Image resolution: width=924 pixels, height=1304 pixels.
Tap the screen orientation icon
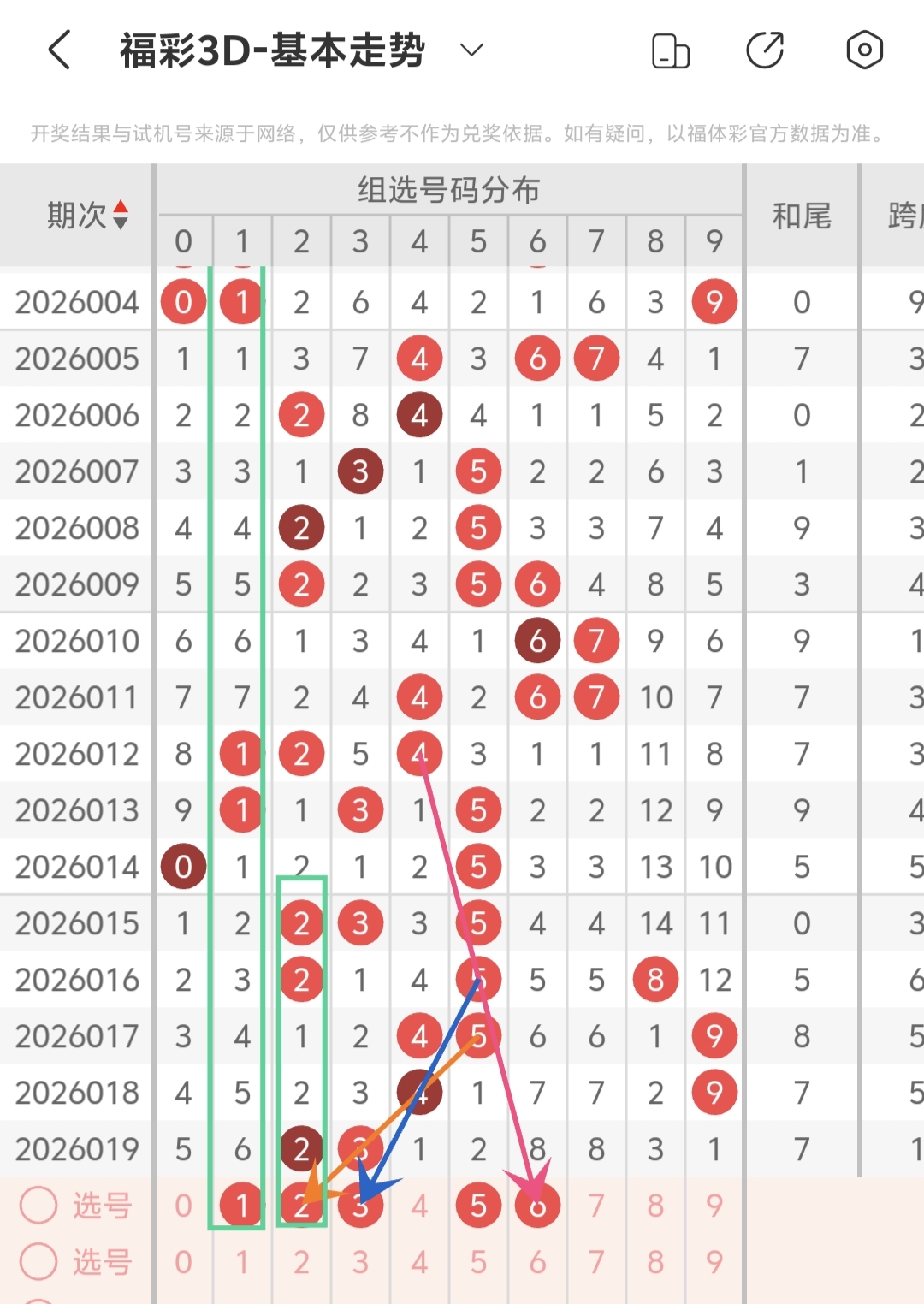pos(670,50)
